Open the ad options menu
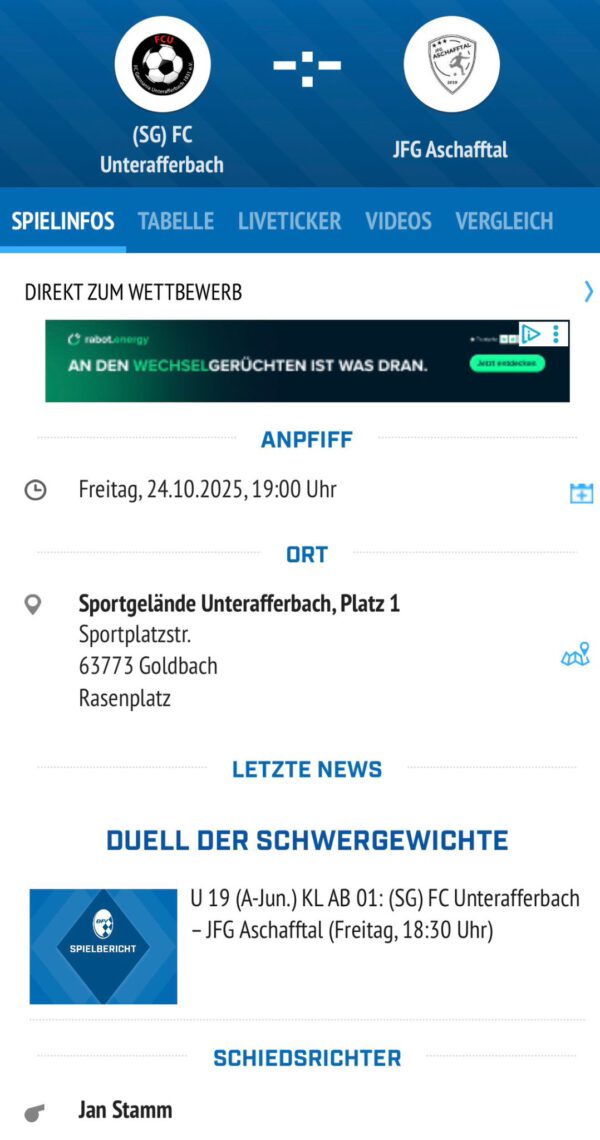The height and width of the screenshot is (1140, 600). 556,334
